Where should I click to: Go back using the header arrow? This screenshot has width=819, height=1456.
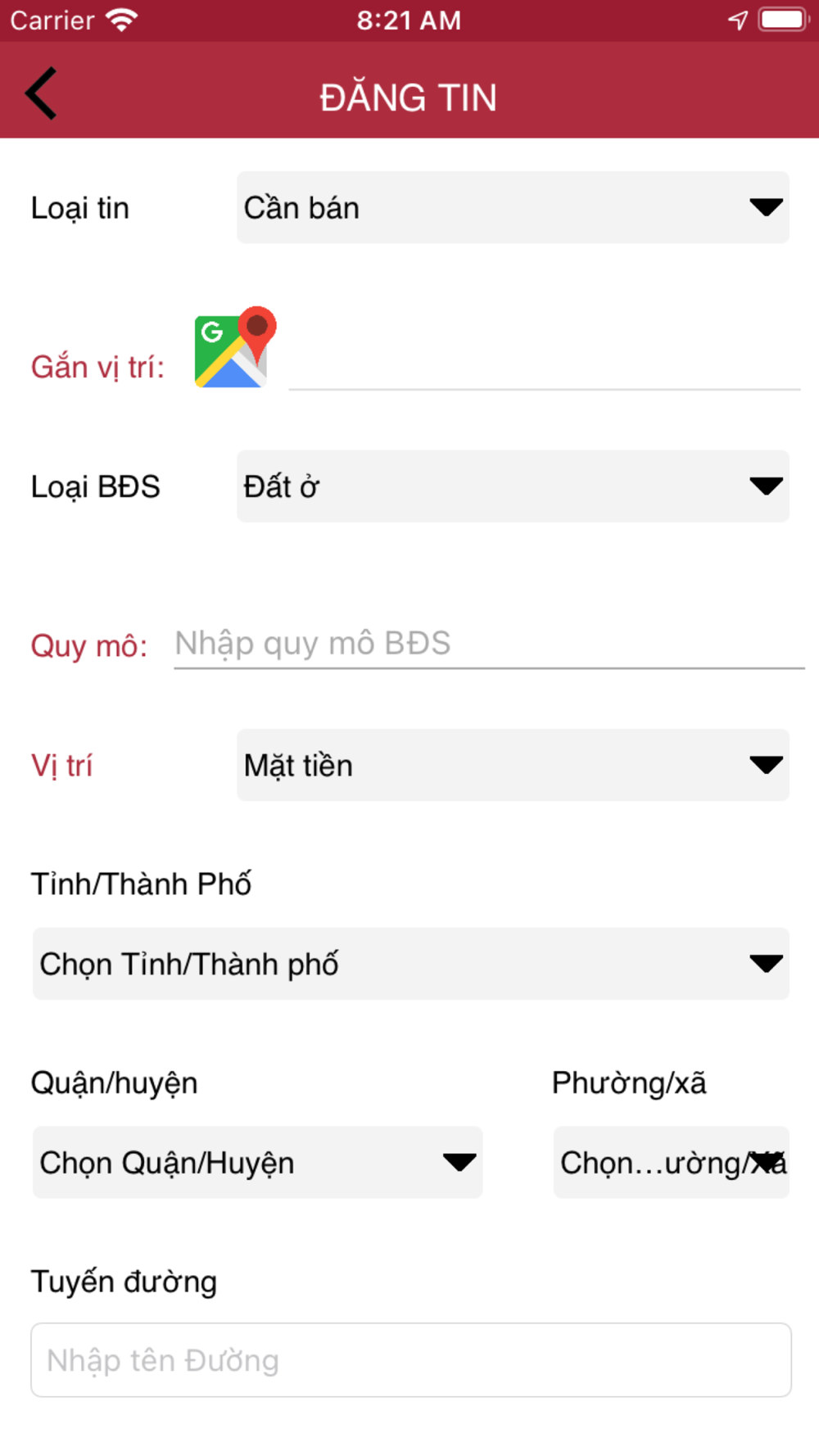(x=41, y=93)
